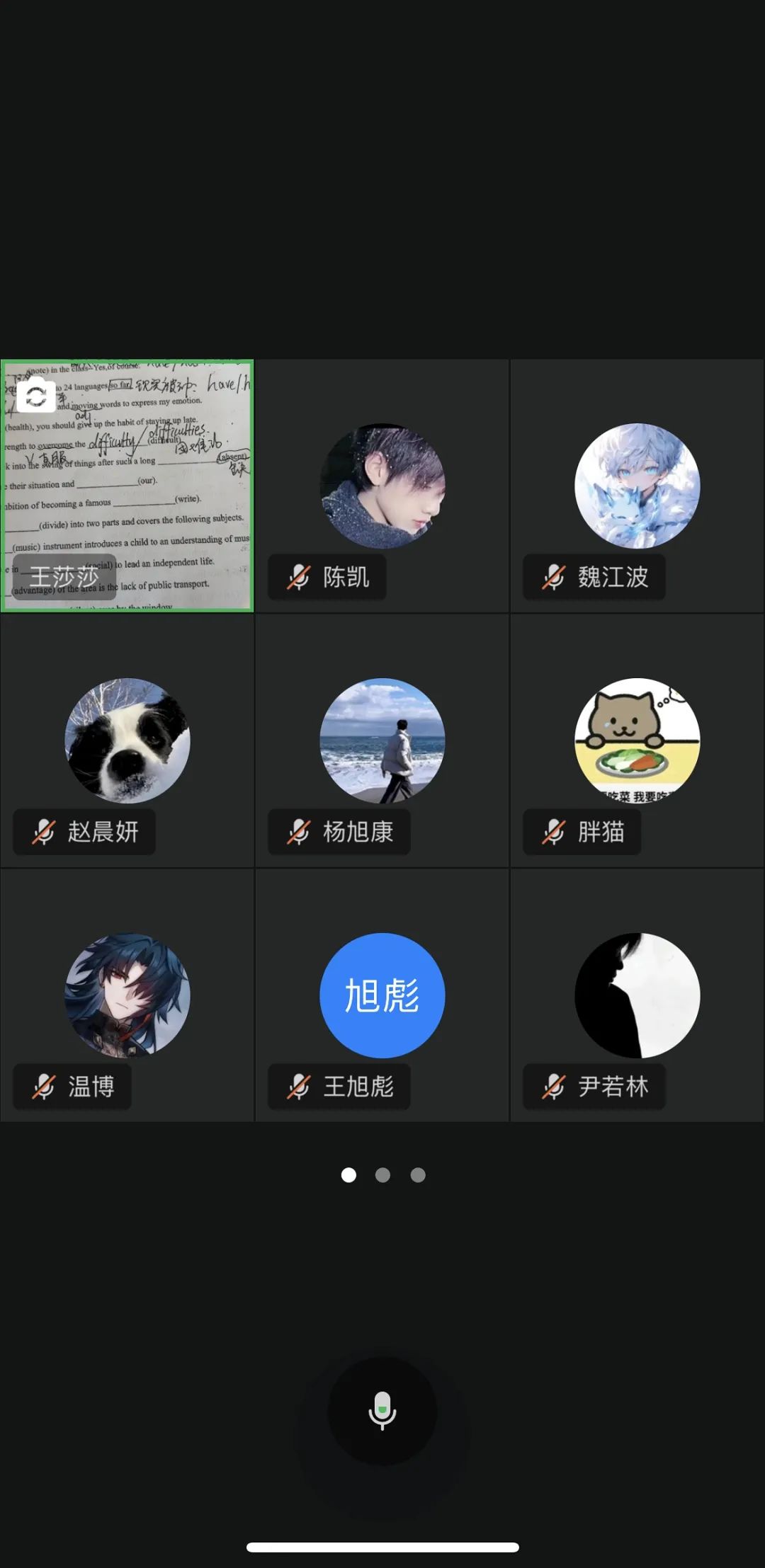
Task: Select 王旭彪's participant tile
Action: [382, 995]
